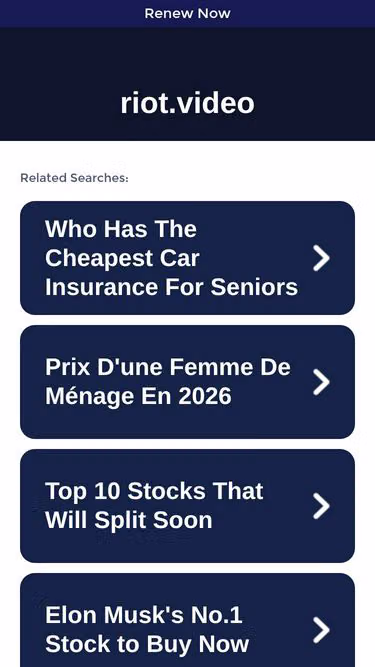375x667 pixels.
Task: Open Prix D'une Femme De Ménage result
Action: (188, 382)
